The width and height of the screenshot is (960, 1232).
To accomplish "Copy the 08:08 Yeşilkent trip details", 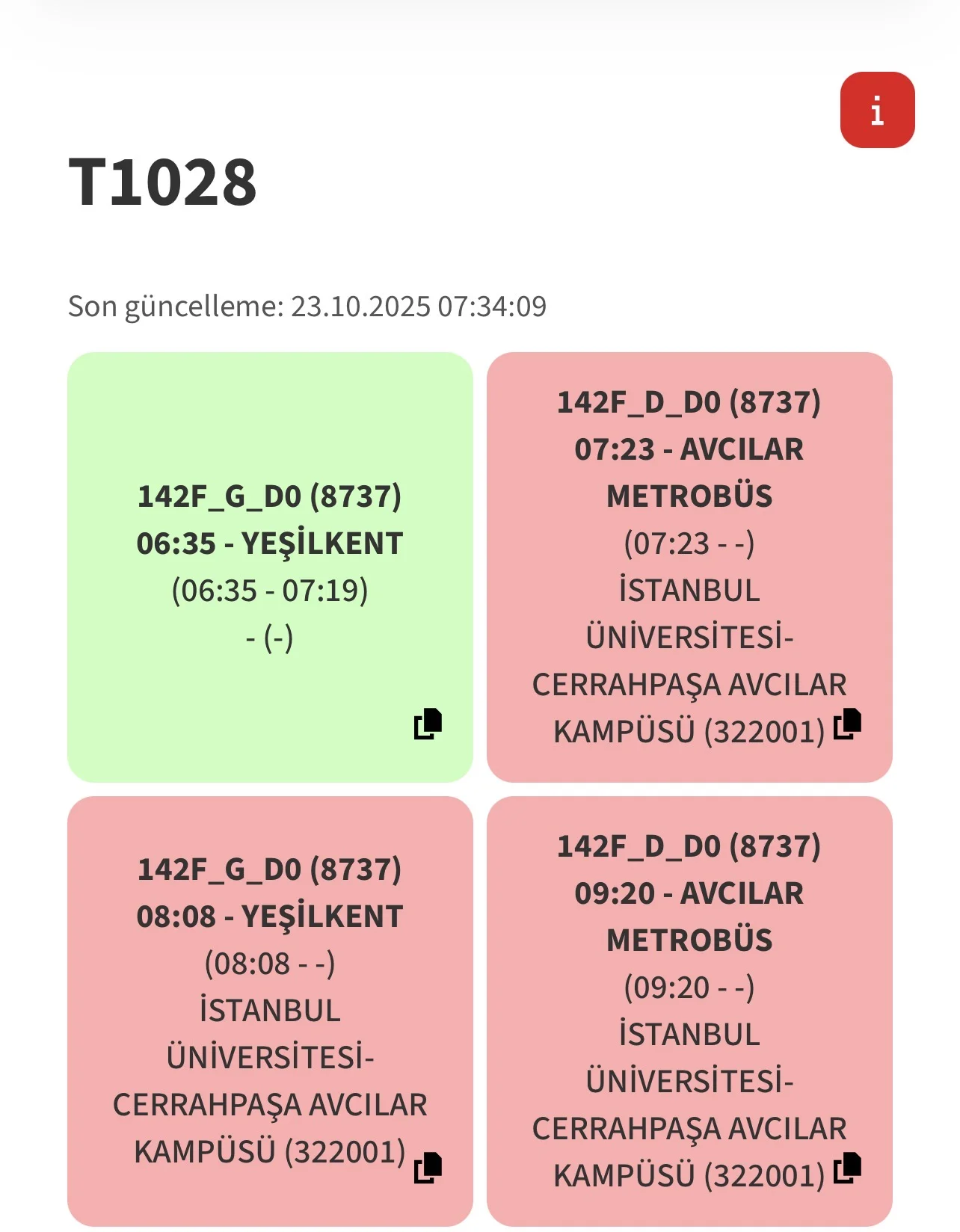I will tap(428, 1167).
